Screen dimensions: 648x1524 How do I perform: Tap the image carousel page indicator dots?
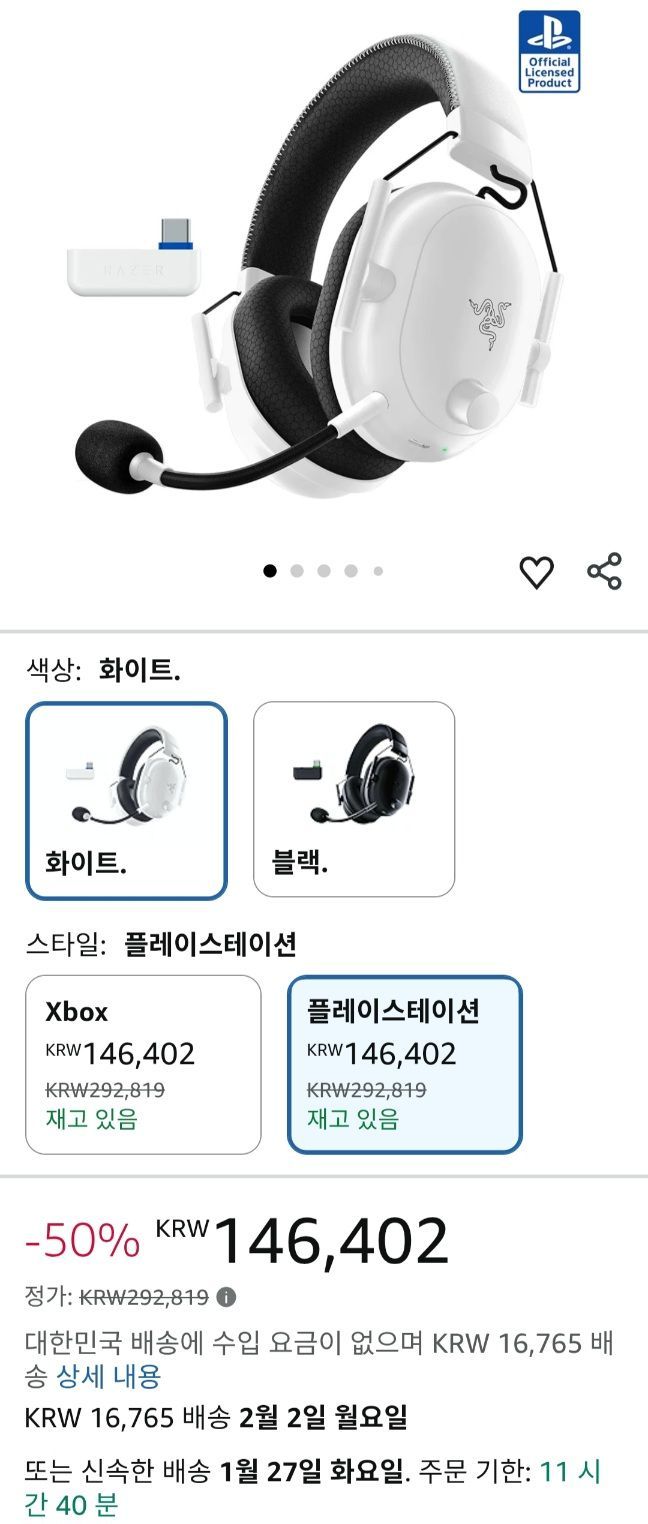point(323,571)
